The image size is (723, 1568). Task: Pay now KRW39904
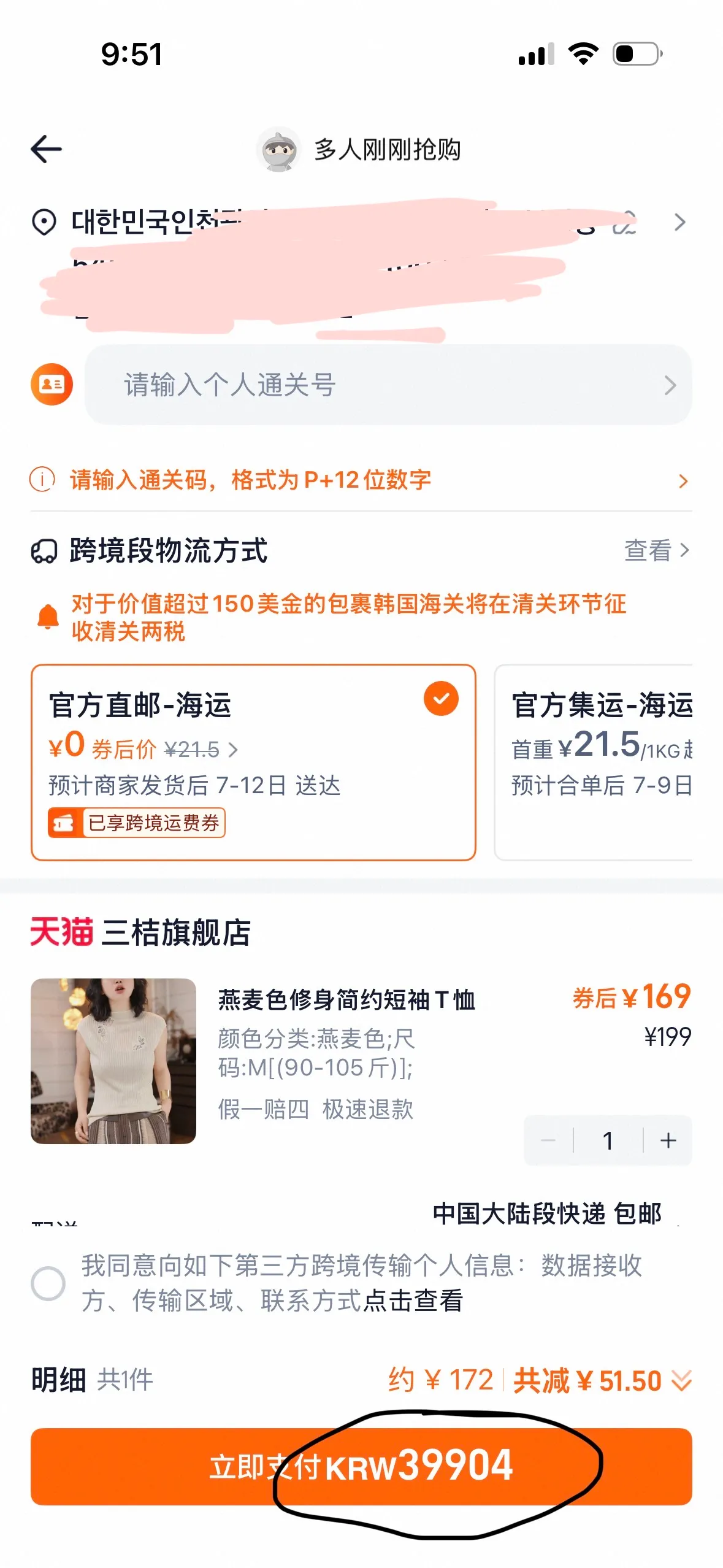point(361,1466)
